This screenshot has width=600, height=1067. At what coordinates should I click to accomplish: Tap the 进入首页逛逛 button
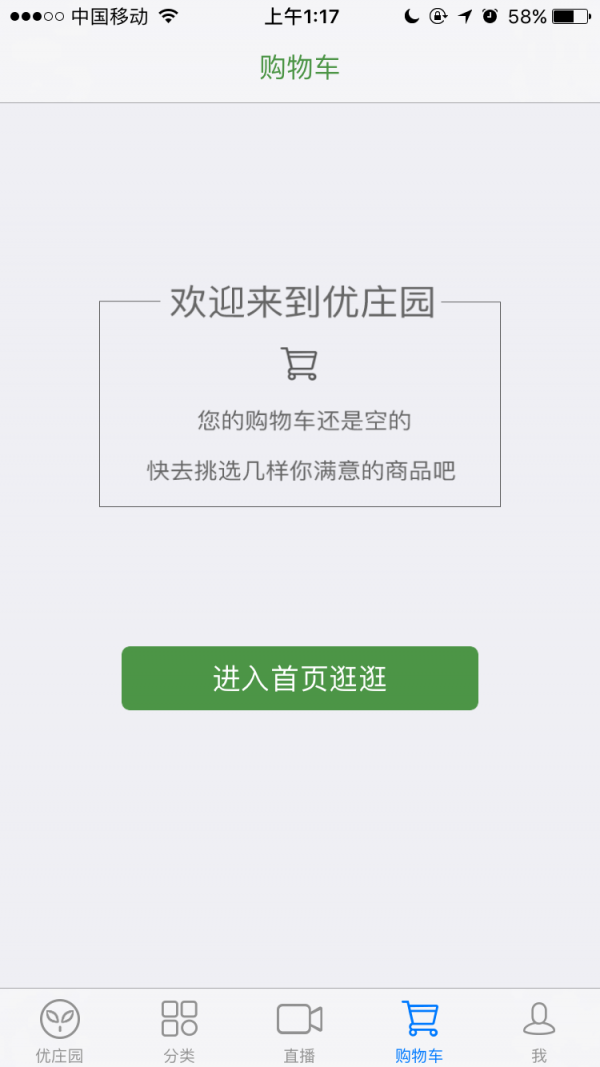[300, 678]
